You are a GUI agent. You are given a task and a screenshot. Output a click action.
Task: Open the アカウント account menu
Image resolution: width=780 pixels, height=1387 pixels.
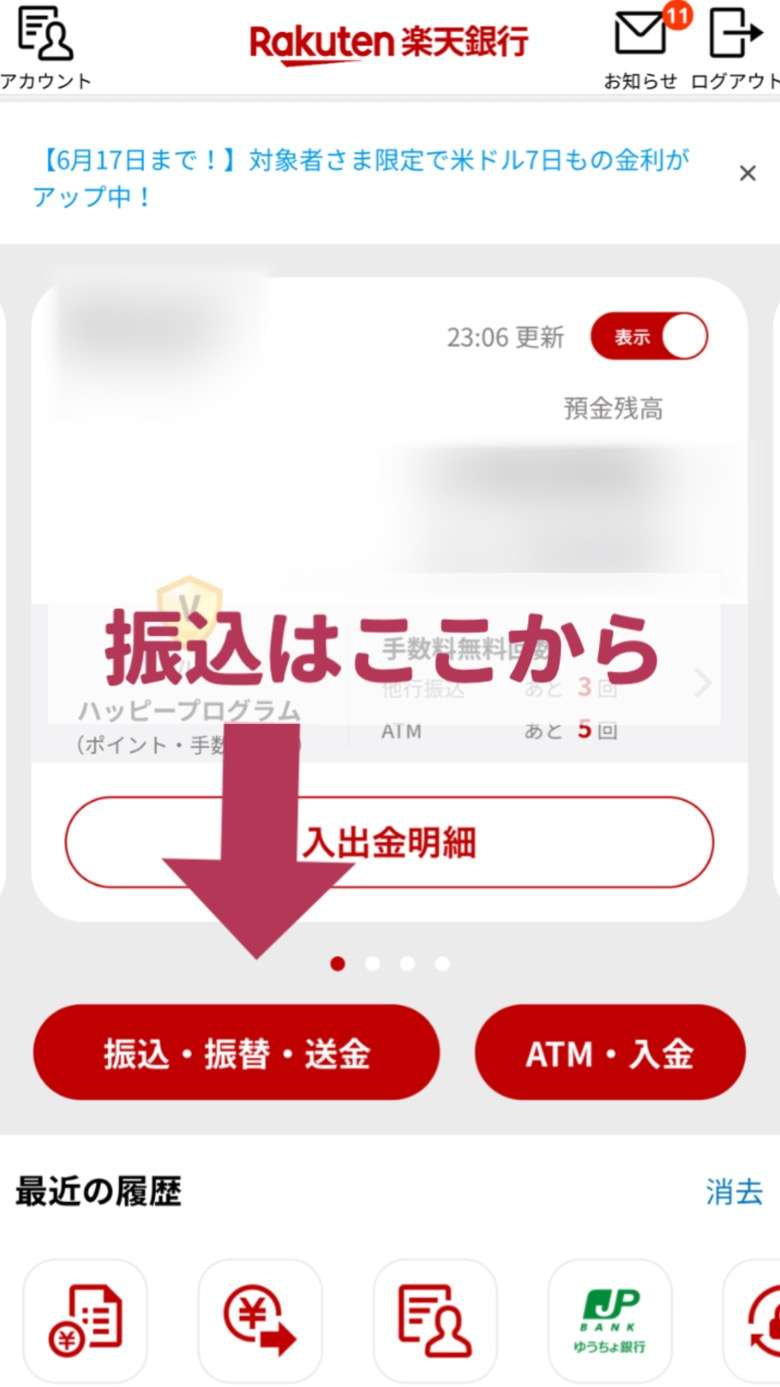coord(45,48)
